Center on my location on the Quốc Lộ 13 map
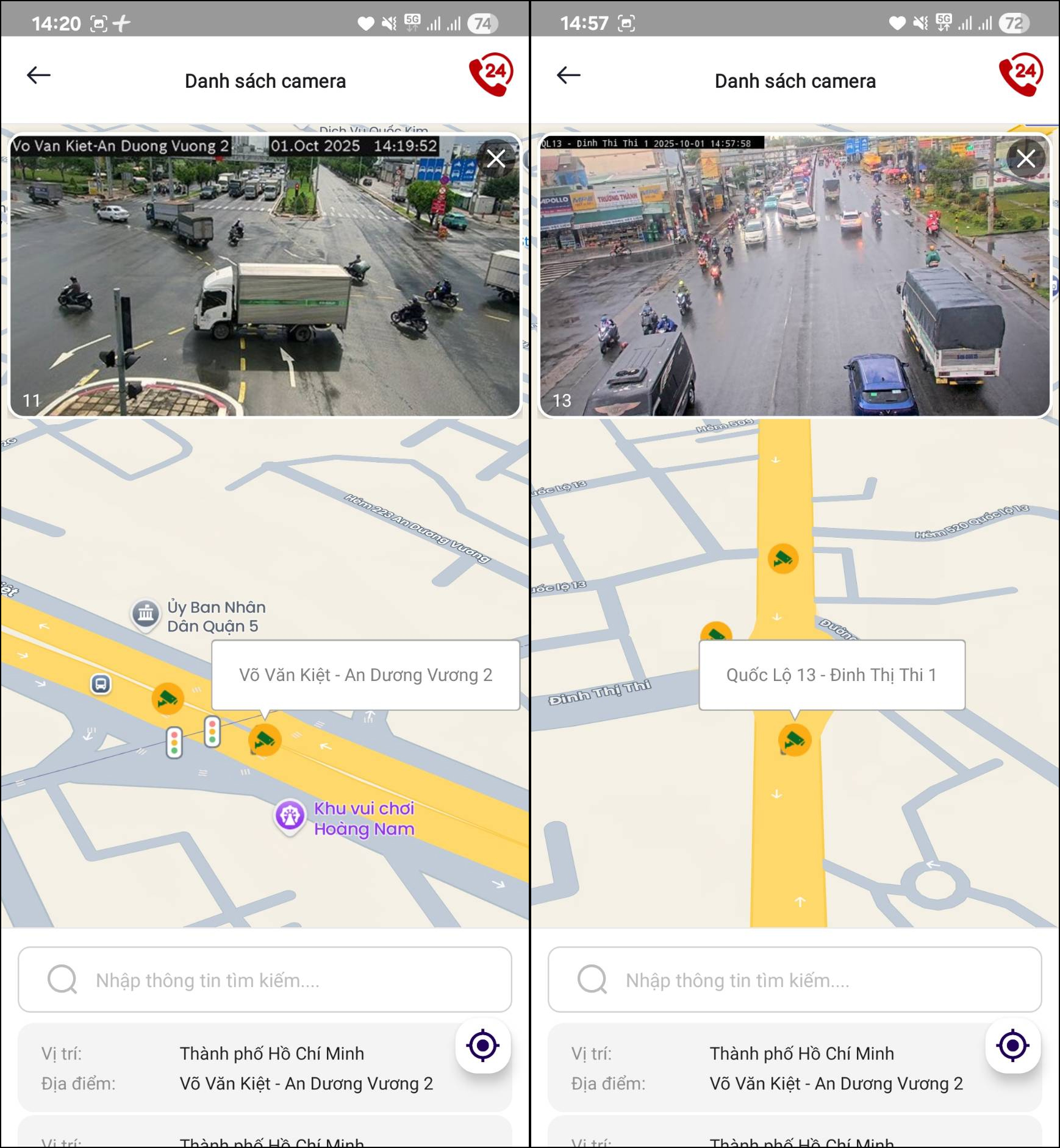 (1013, 1046)
